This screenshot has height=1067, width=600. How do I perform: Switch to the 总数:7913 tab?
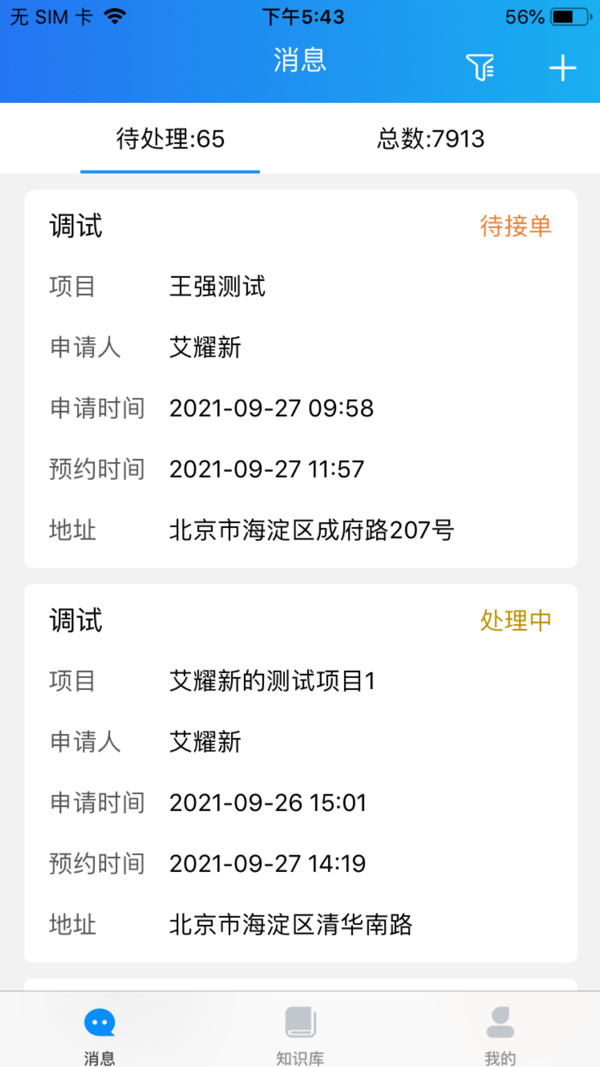430,139
